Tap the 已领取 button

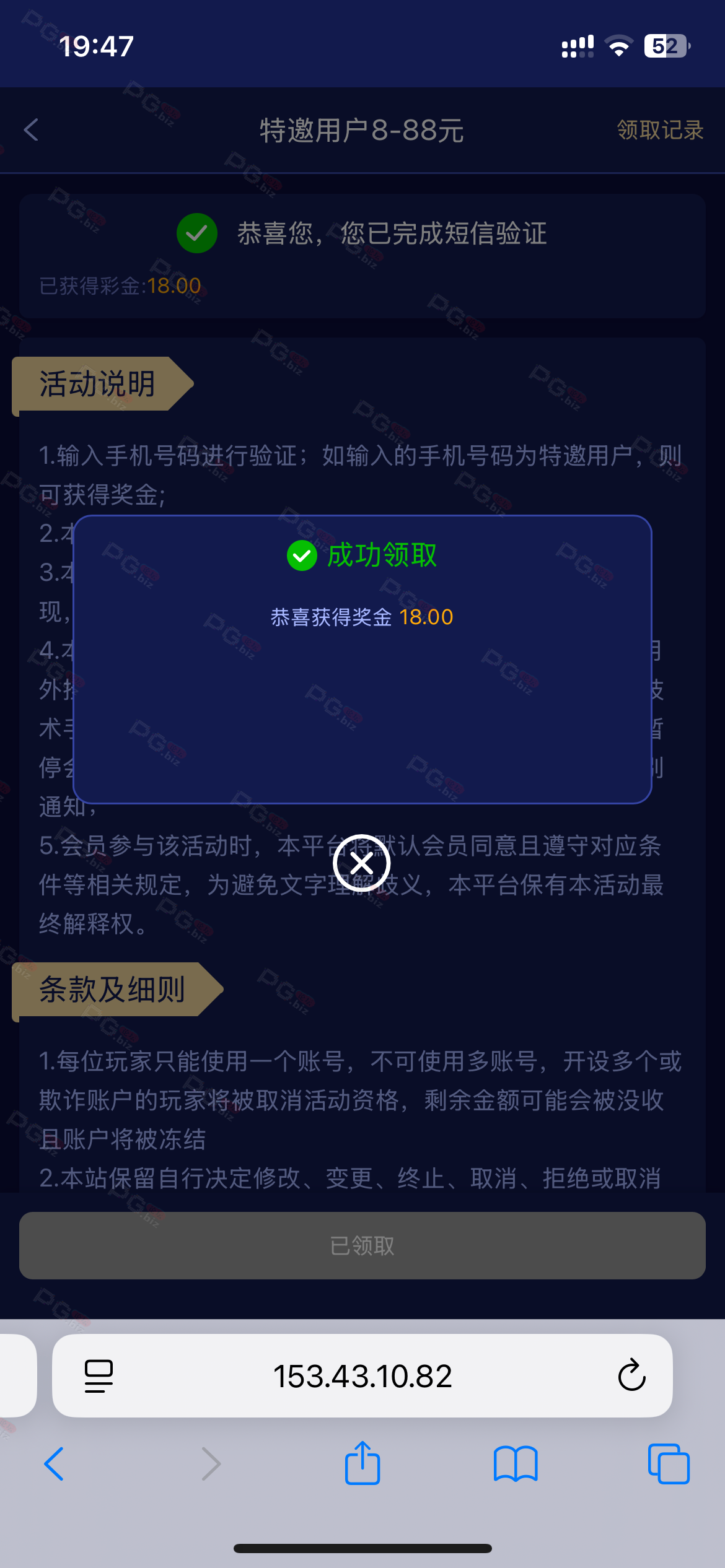pyautogui.click(x=362, y=1245)
